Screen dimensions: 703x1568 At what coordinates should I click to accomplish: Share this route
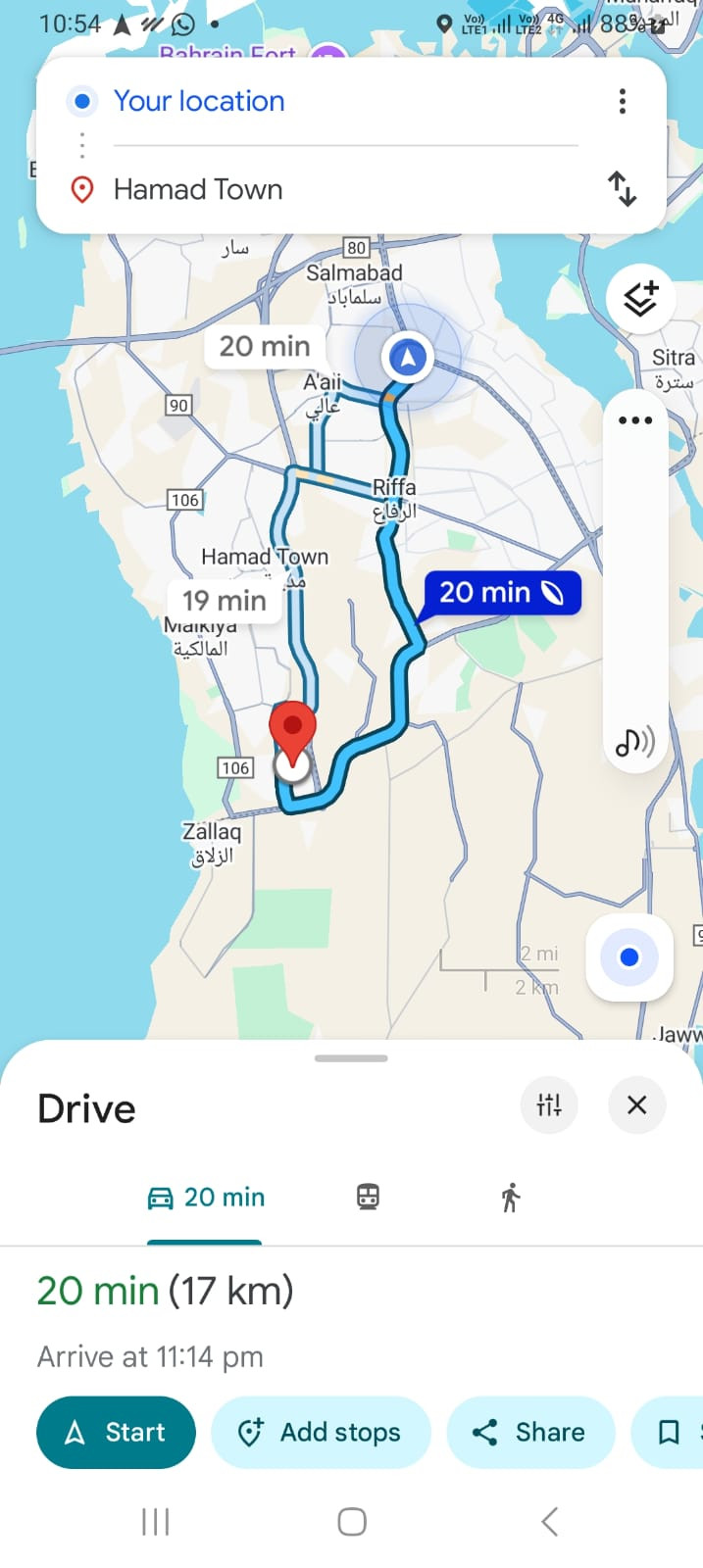click(x=530, y=1433)
